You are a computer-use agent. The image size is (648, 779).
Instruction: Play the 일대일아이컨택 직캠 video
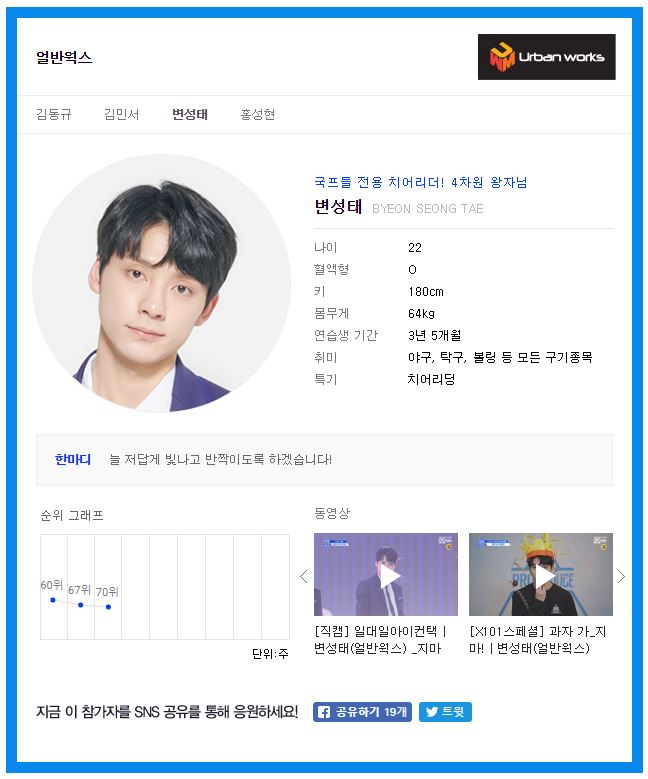coord(386,575)
